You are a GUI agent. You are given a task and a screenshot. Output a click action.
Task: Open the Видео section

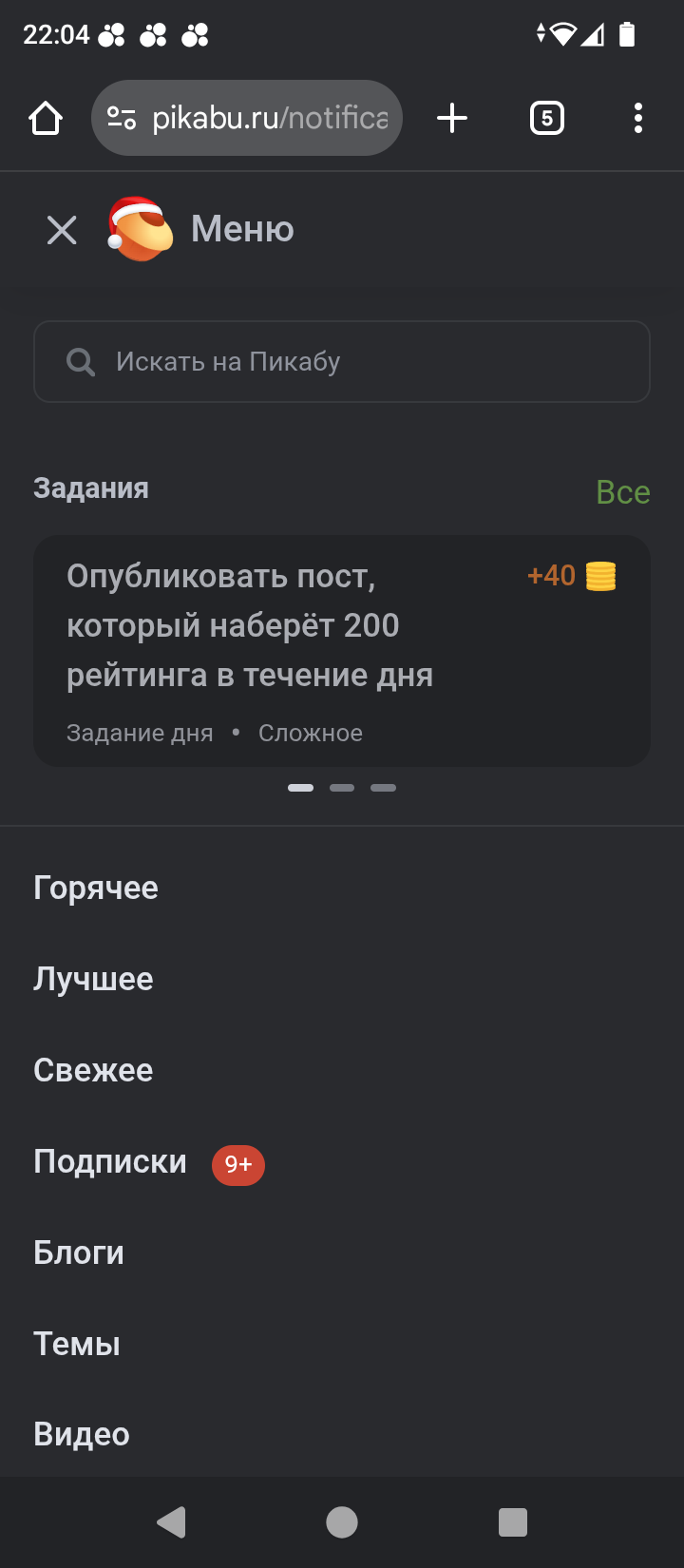tap(82, 1434)
